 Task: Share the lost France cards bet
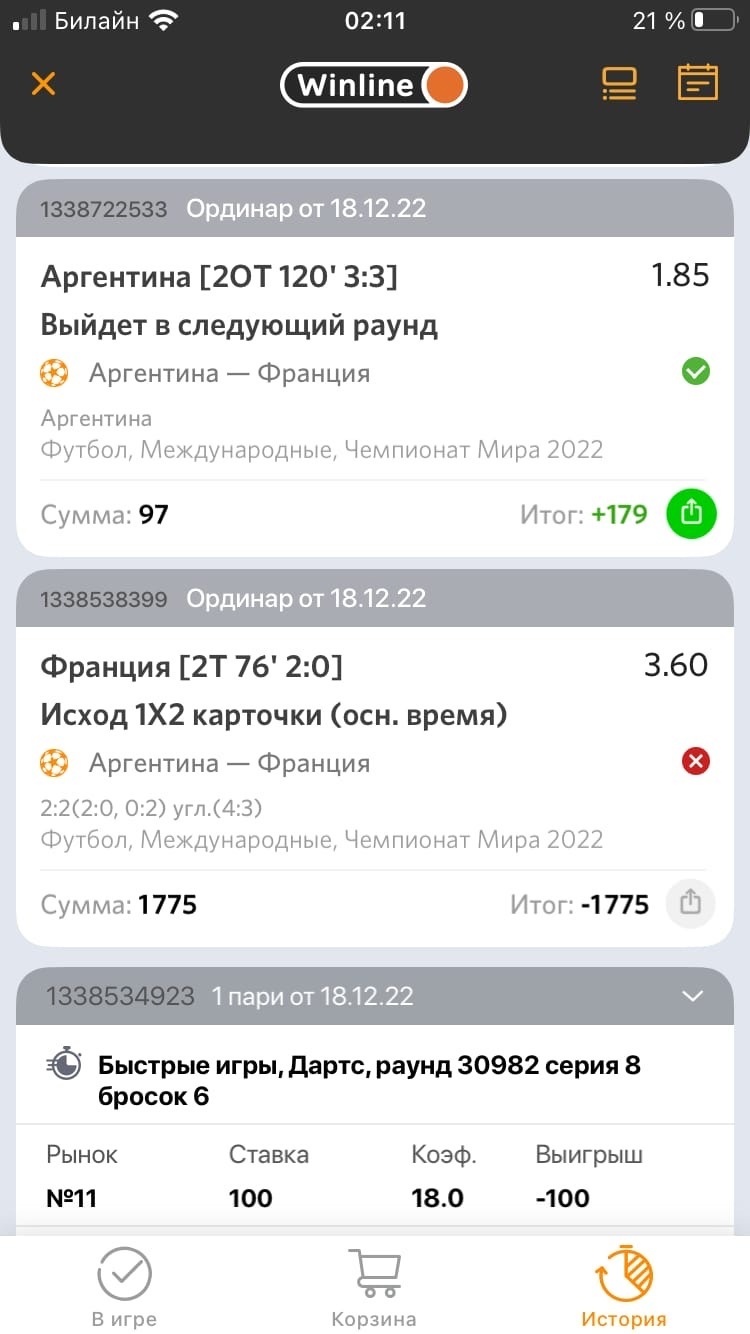690,903
